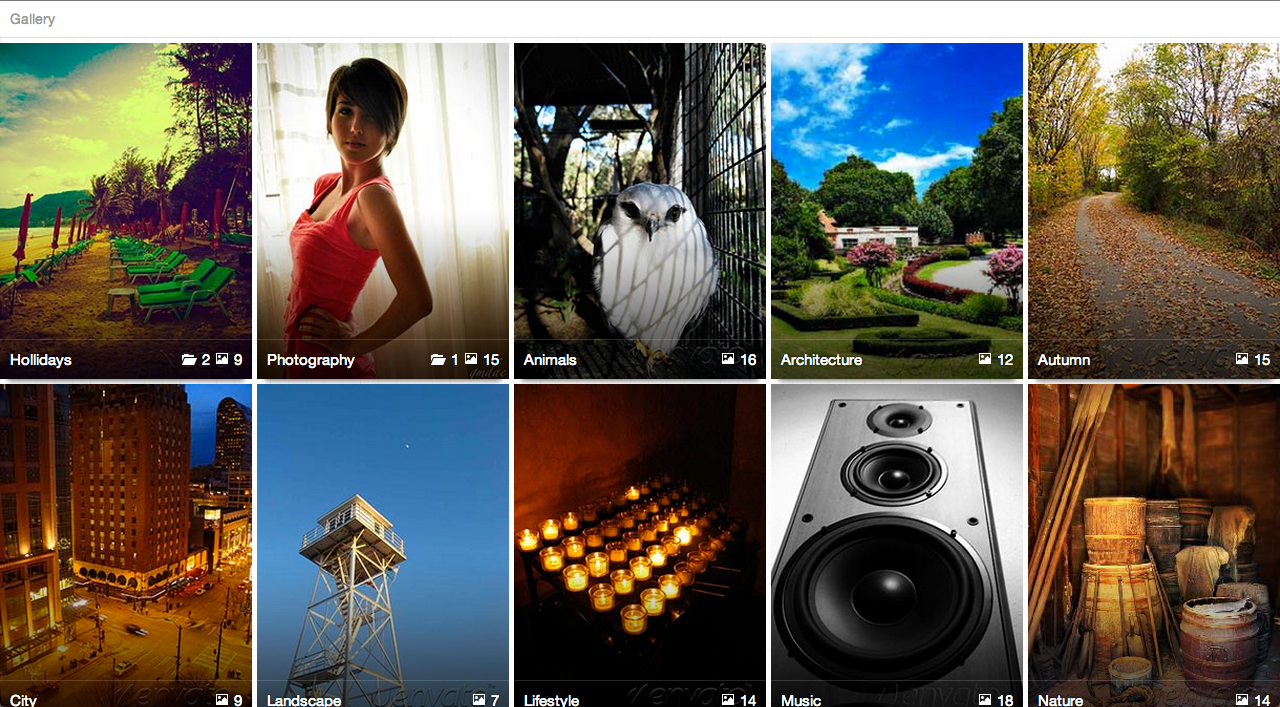
Task: Select the Architecture album tile
Action: point(897,210)
